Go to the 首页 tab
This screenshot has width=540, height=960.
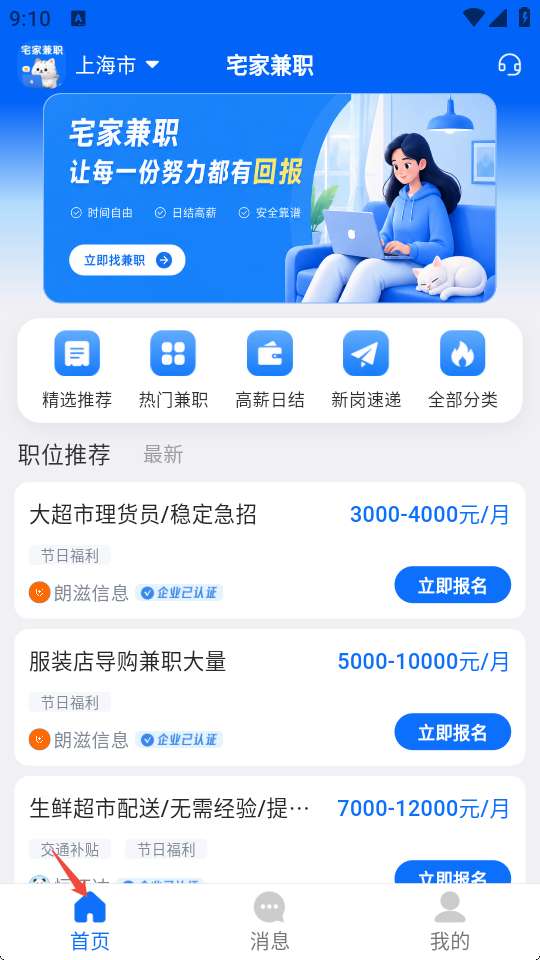tap(90, 921)
